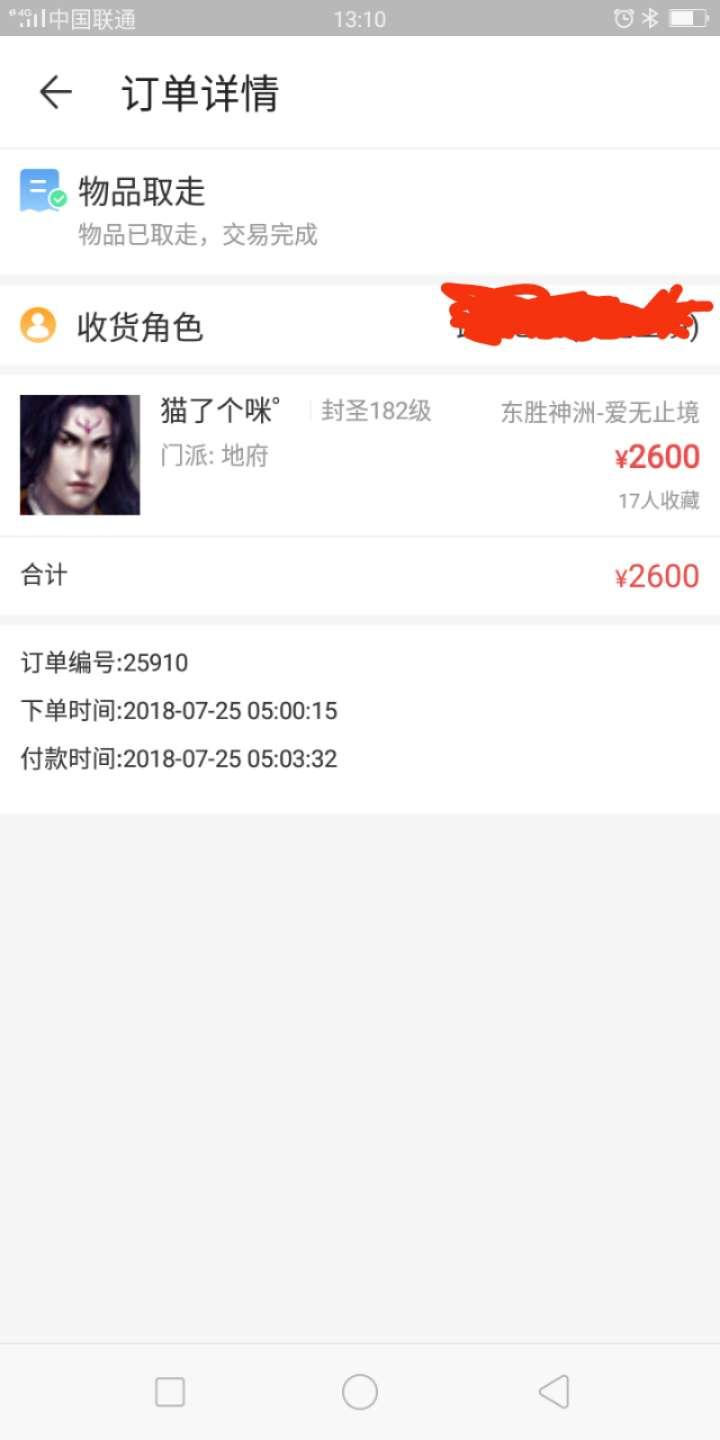720x1440 pixels.
Task: Open the system recent apps view
Action: [x=170, y=1391]
